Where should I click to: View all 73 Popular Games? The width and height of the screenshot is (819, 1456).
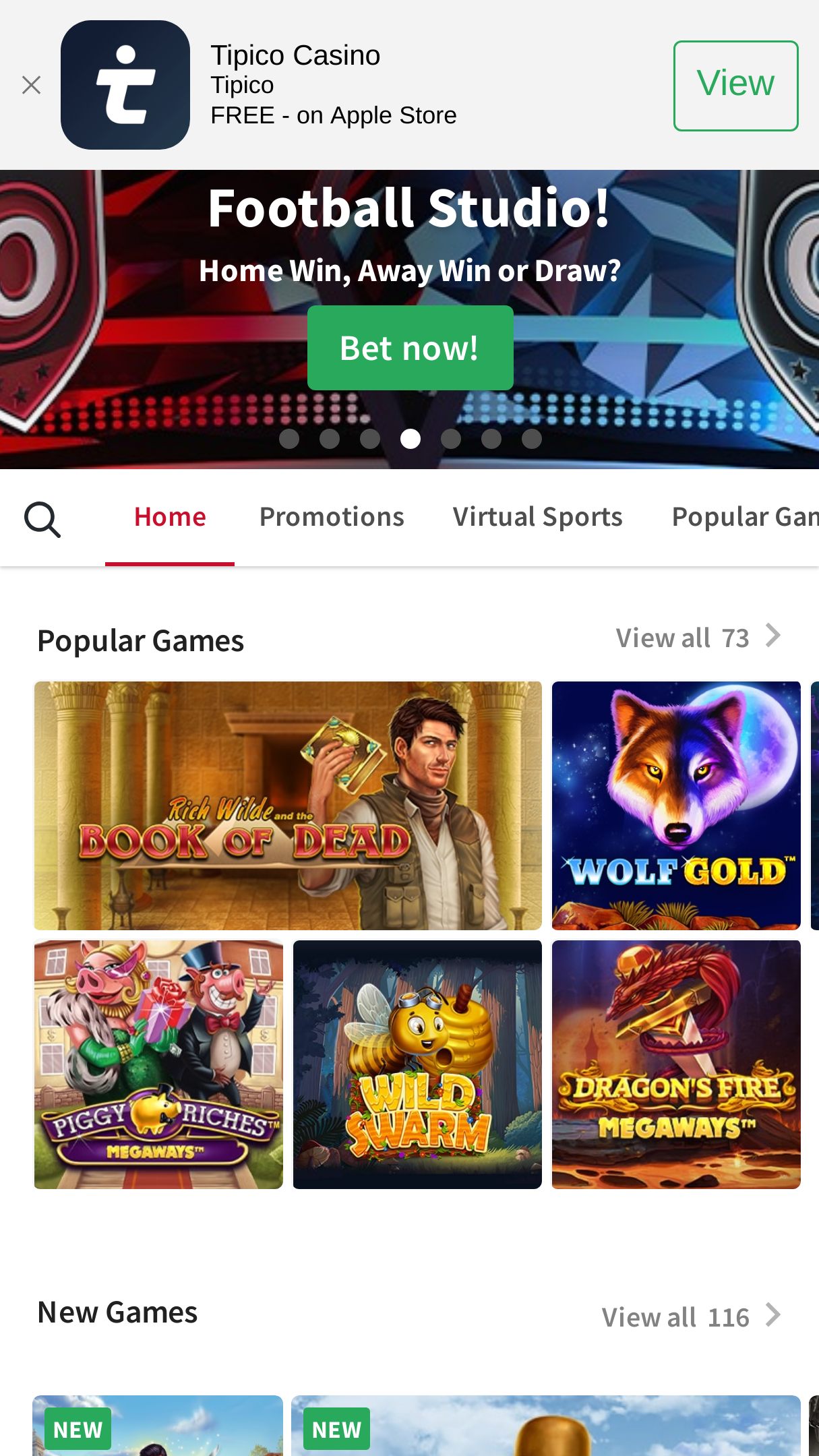point(698,637)
